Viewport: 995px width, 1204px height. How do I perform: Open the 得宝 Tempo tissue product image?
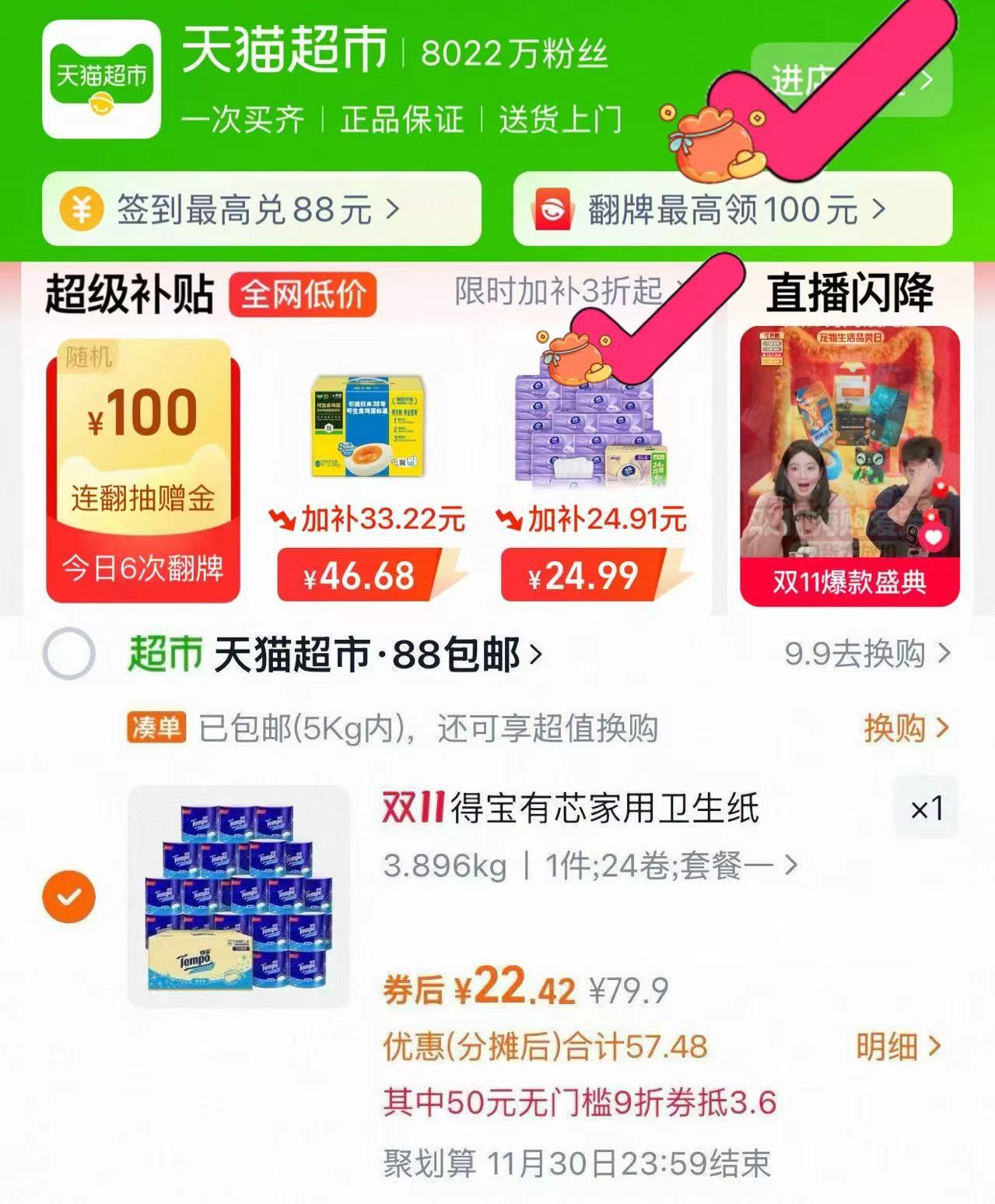pyautogui.click(x=239, y=897)
